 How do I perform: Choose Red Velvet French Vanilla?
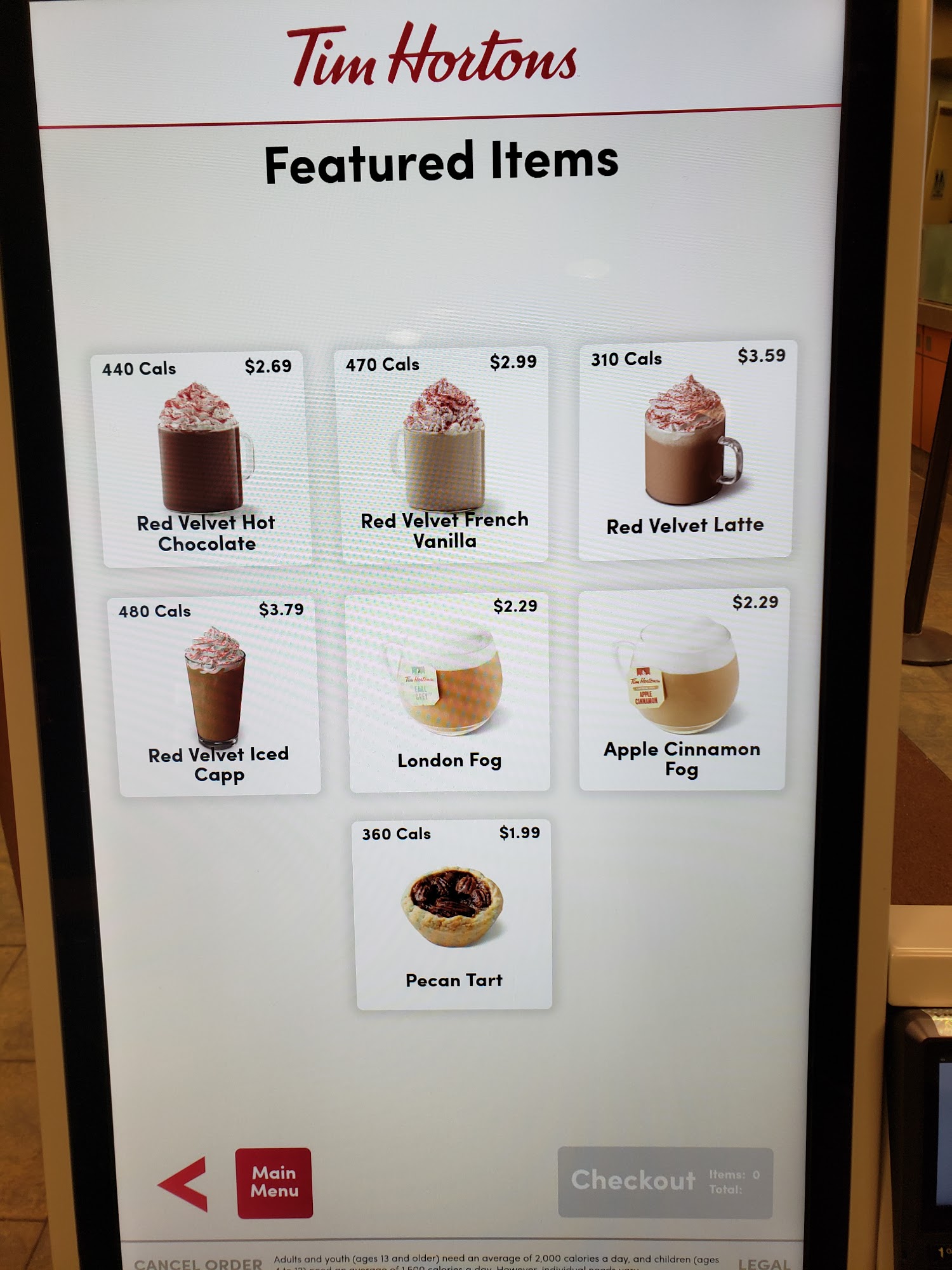tap(443, 455)
